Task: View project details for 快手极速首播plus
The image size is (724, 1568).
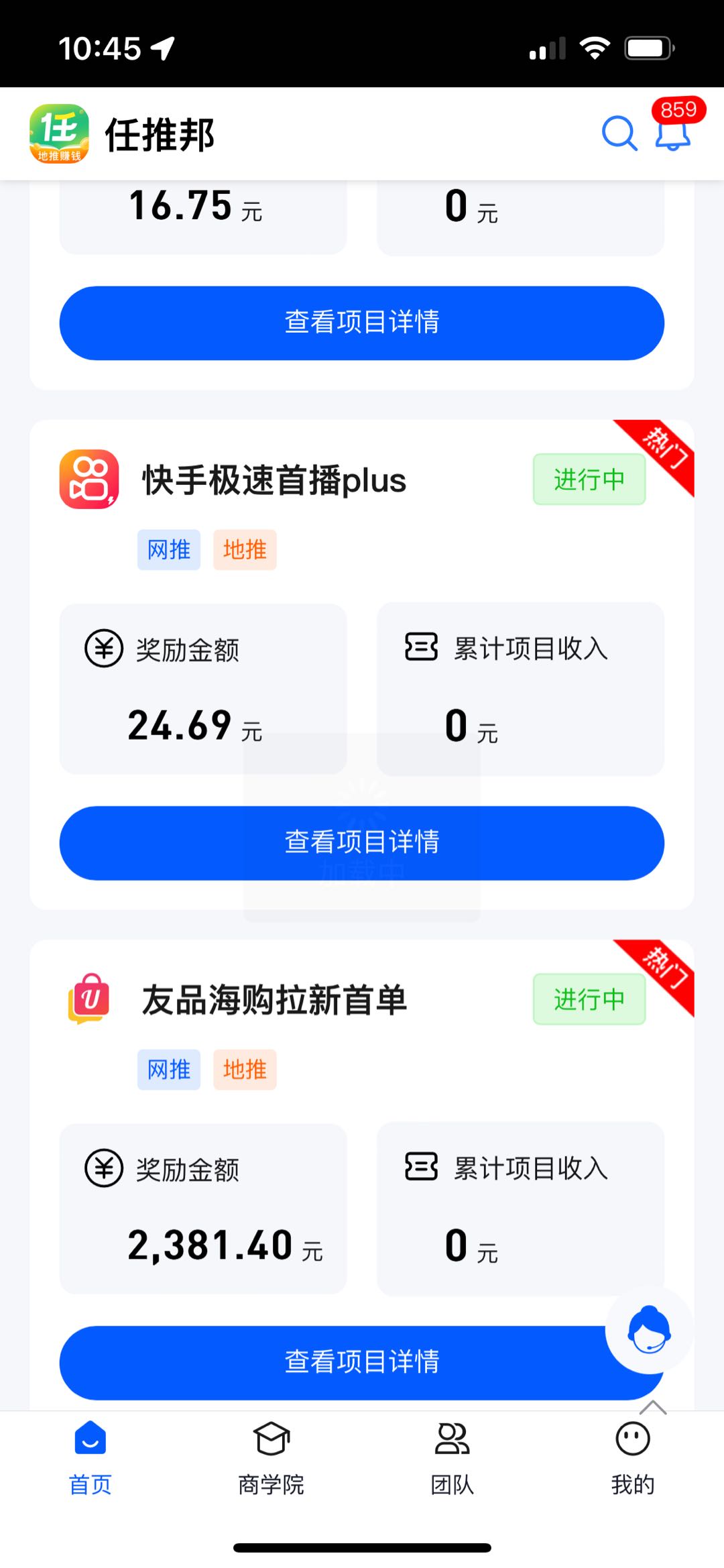Action: (x=361, y=842)
